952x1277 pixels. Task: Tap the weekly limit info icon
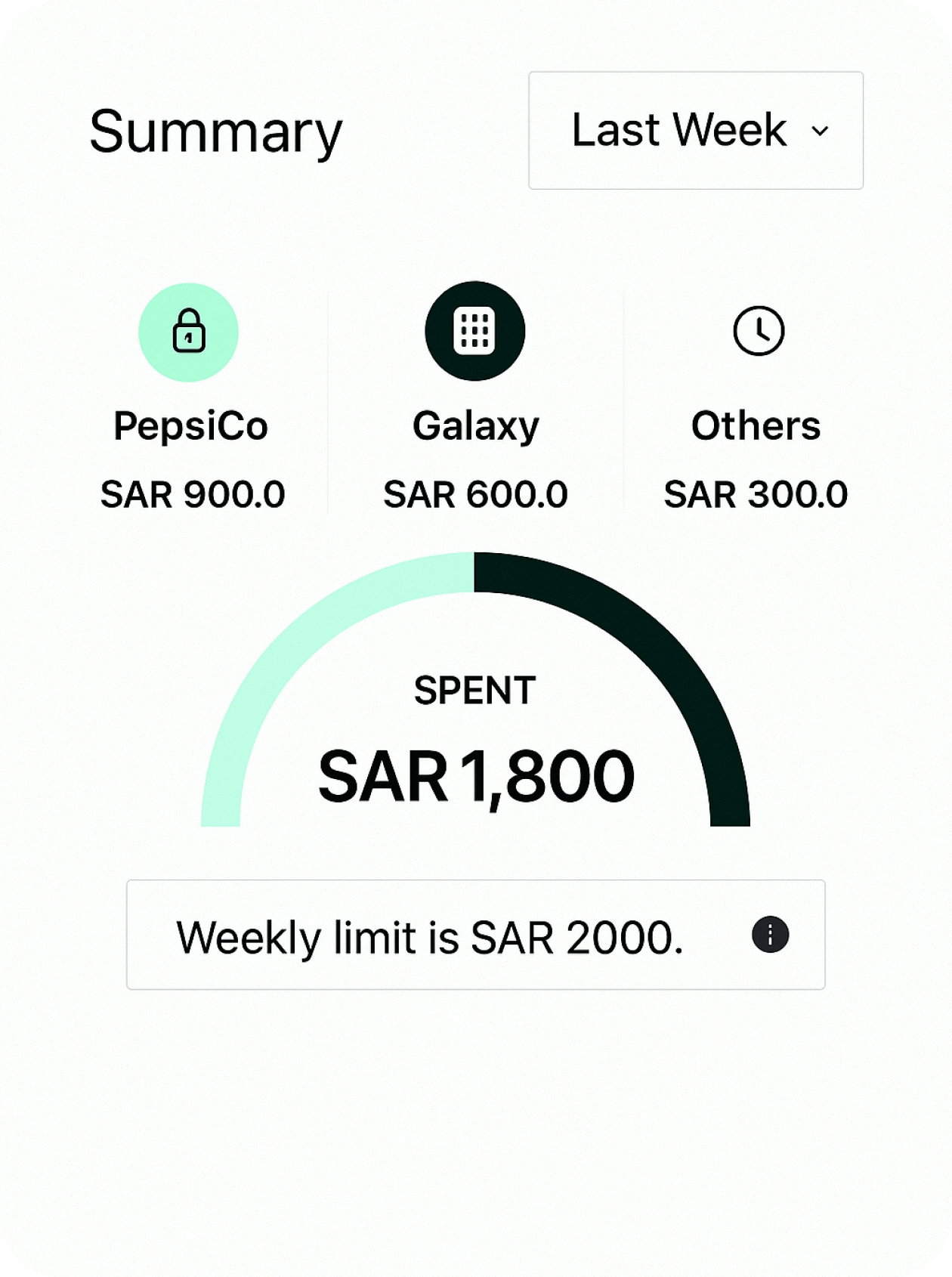tap(770, 935)
